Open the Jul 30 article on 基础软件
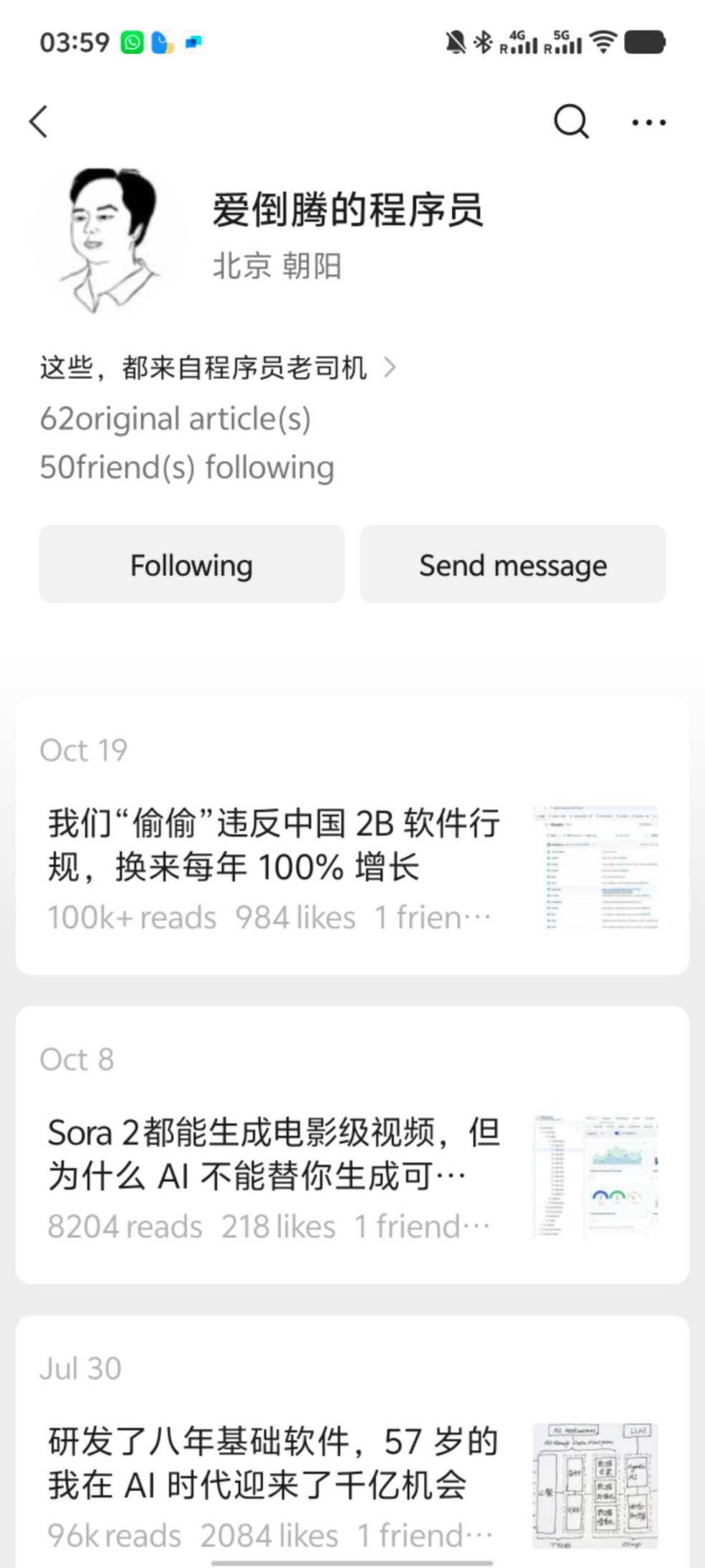This screenshot has width=705, height=1568. 274,1464
